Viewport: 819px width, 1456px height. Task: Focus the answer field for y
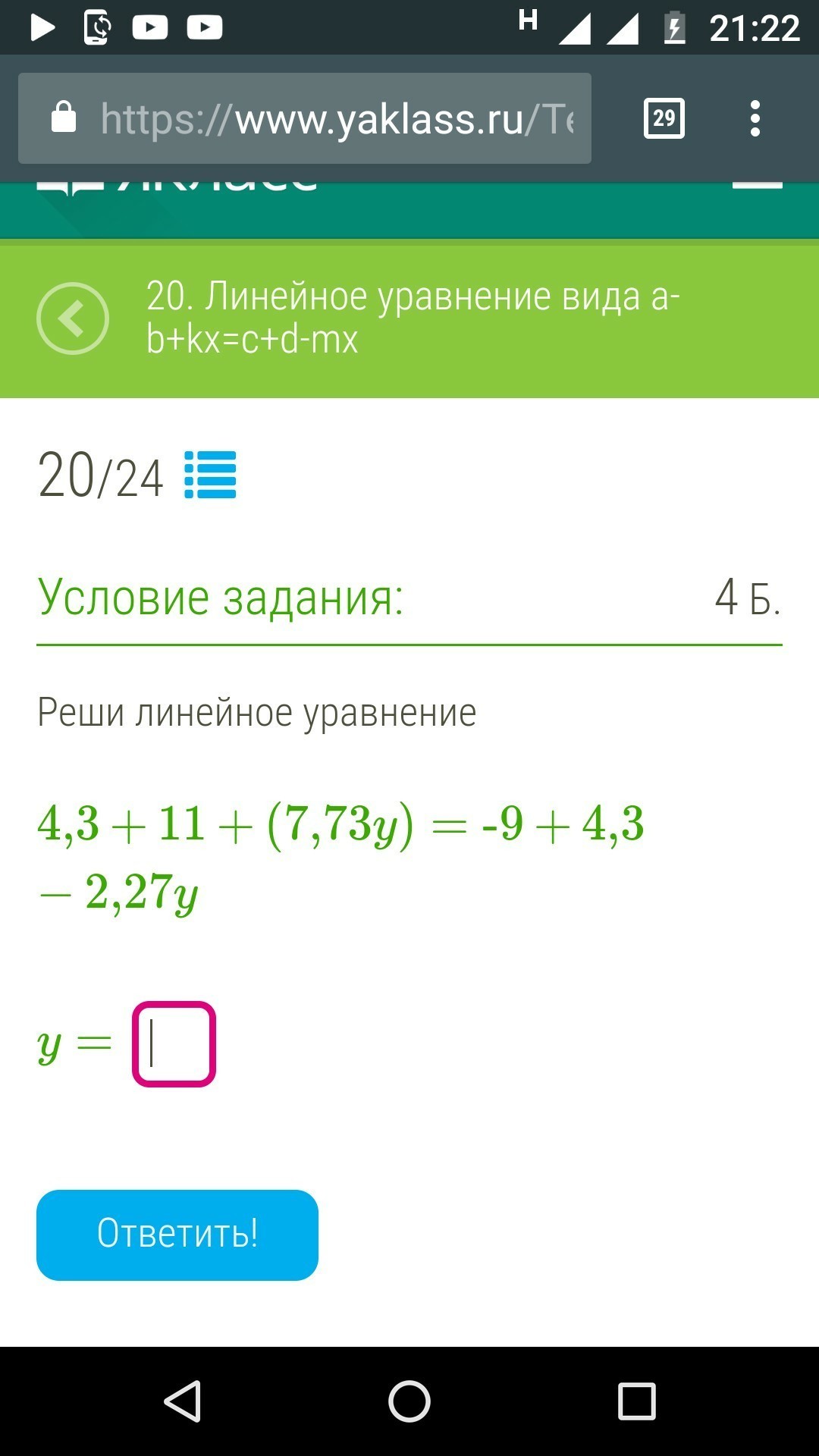click(x=174, y=1044)
